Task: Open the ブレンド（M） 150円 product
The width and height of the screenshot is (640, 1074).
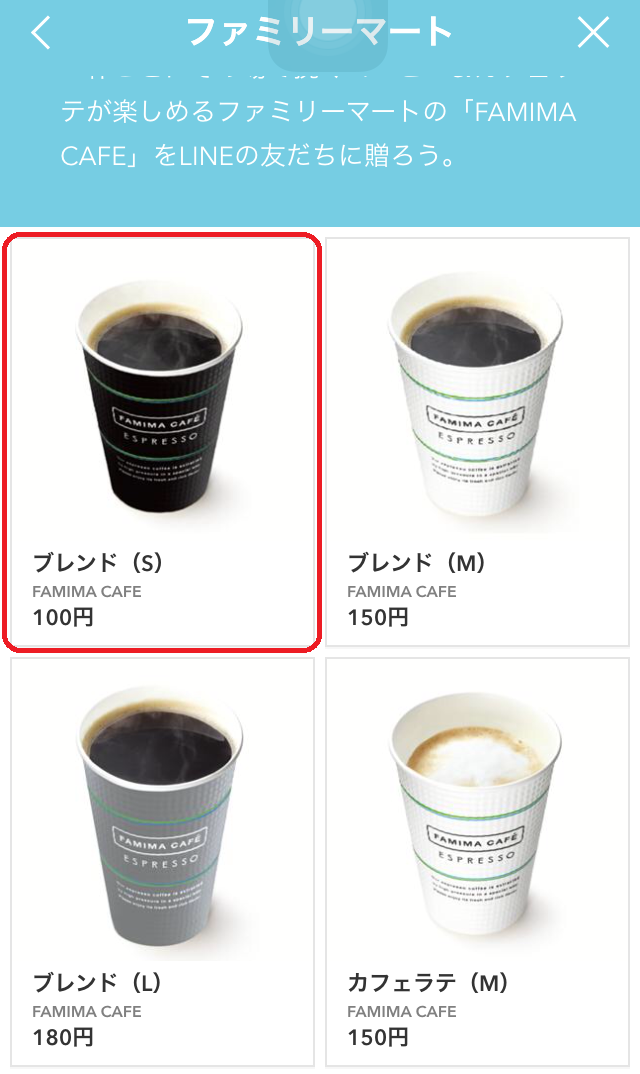Action: [477, 440]
